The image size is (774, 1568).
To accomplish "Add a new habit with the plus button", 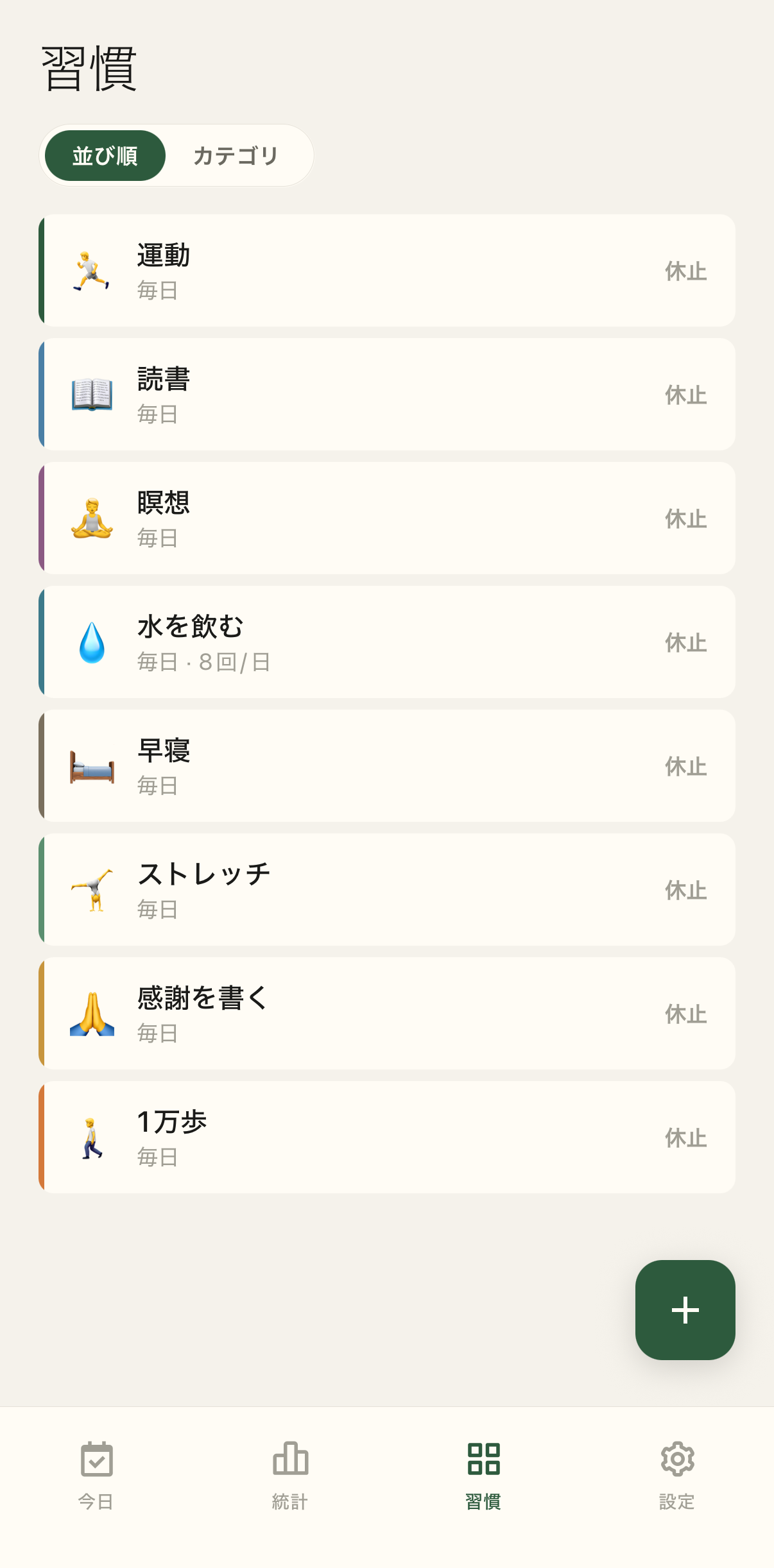I will (685, 1309).
